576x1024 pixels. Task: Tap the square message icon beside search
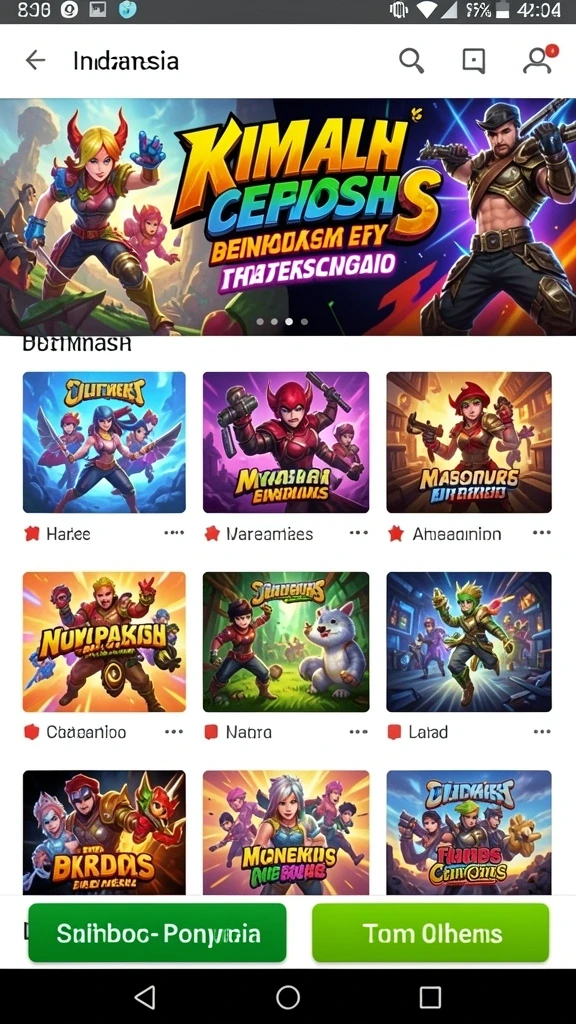pos(473,61)
